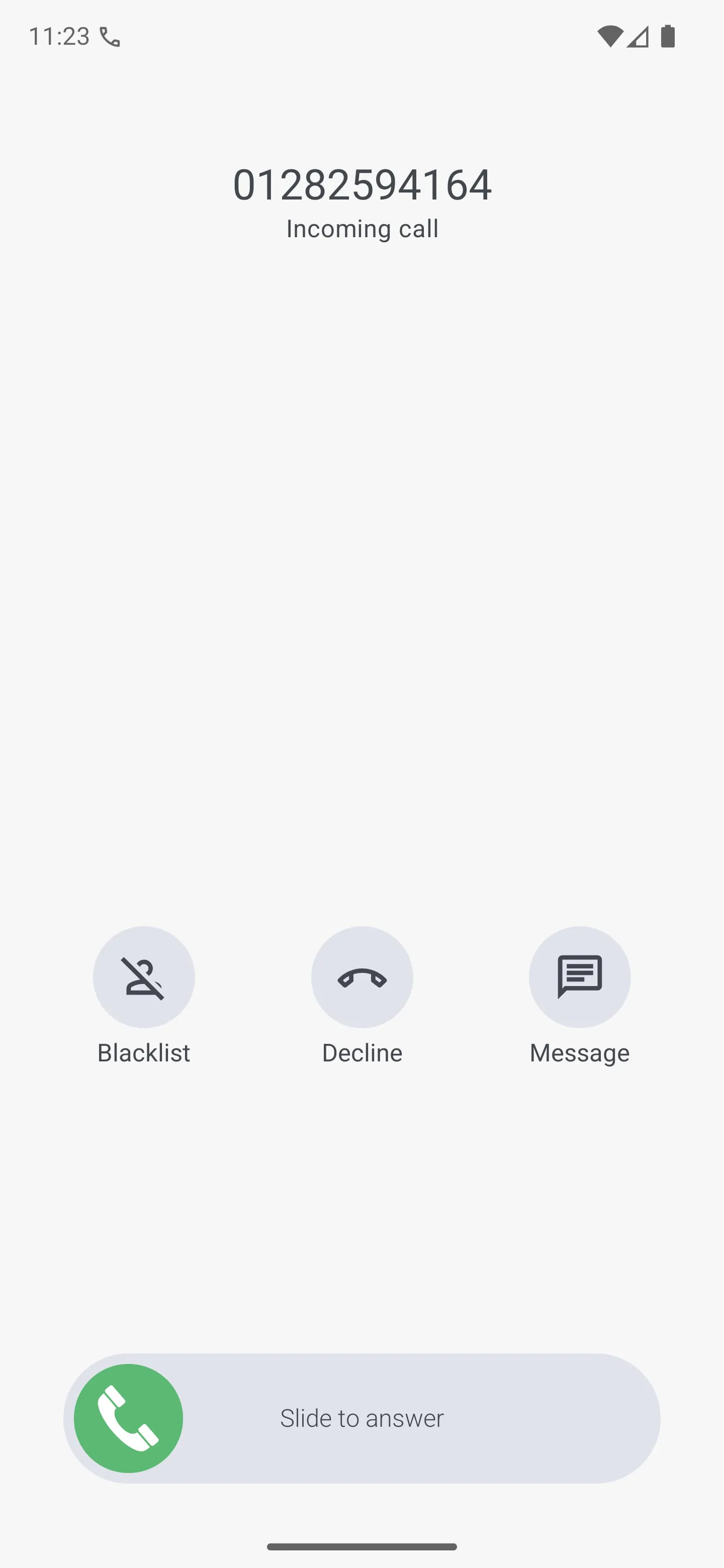This screenshot has width=724, height=1568.
Task: Select the Decline text label
Action: tap(361, 1052)
